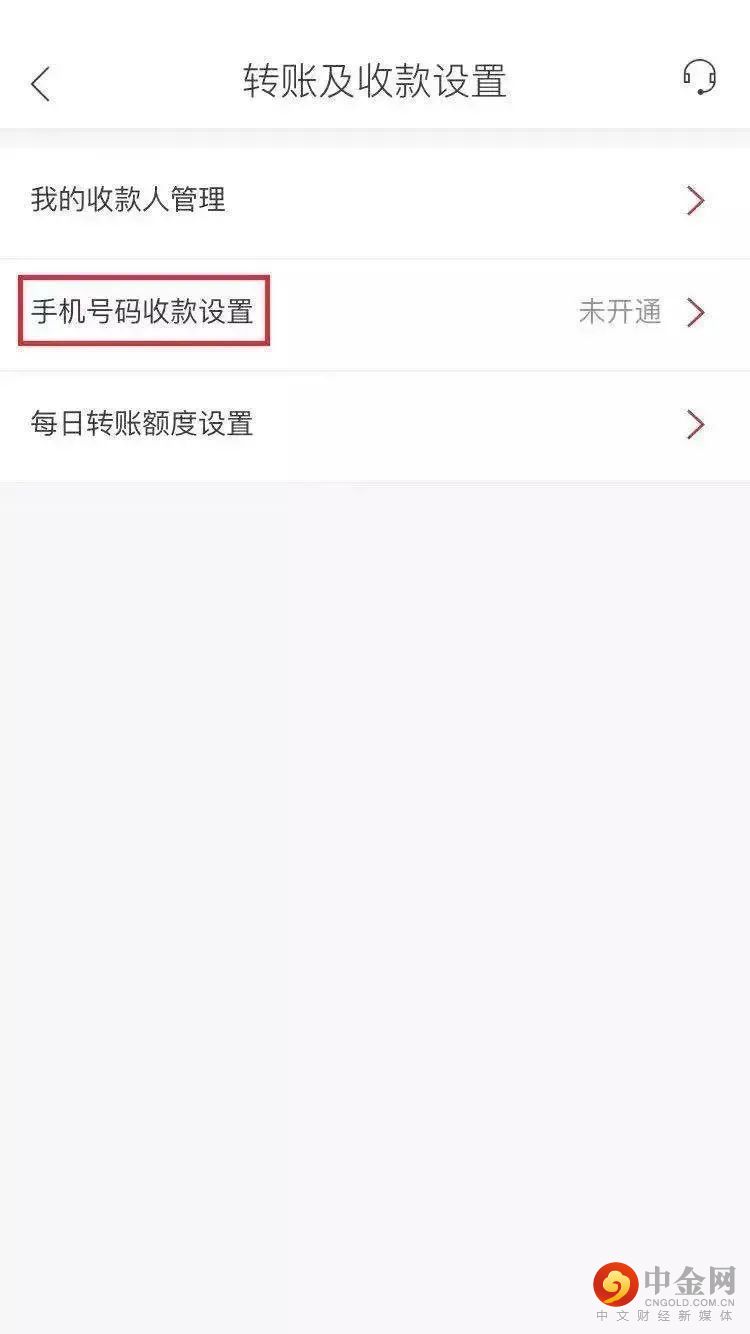Image resolution: width=750 pixels, height=1334 pixels.
Task: Go back from 转账及收款设置
Action: coord(41,84)
